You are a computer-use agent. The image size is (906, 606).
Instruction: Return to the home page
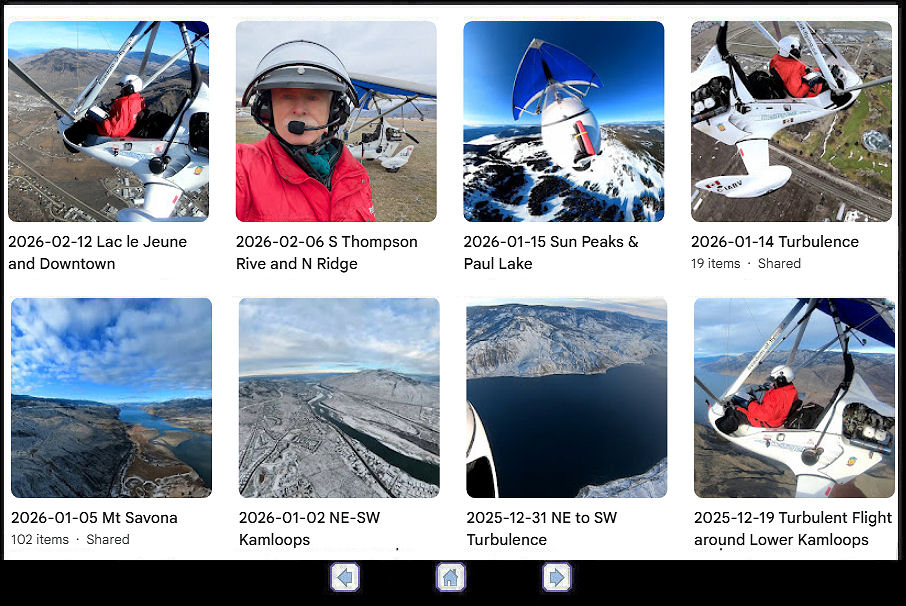(x=450, y=577)
